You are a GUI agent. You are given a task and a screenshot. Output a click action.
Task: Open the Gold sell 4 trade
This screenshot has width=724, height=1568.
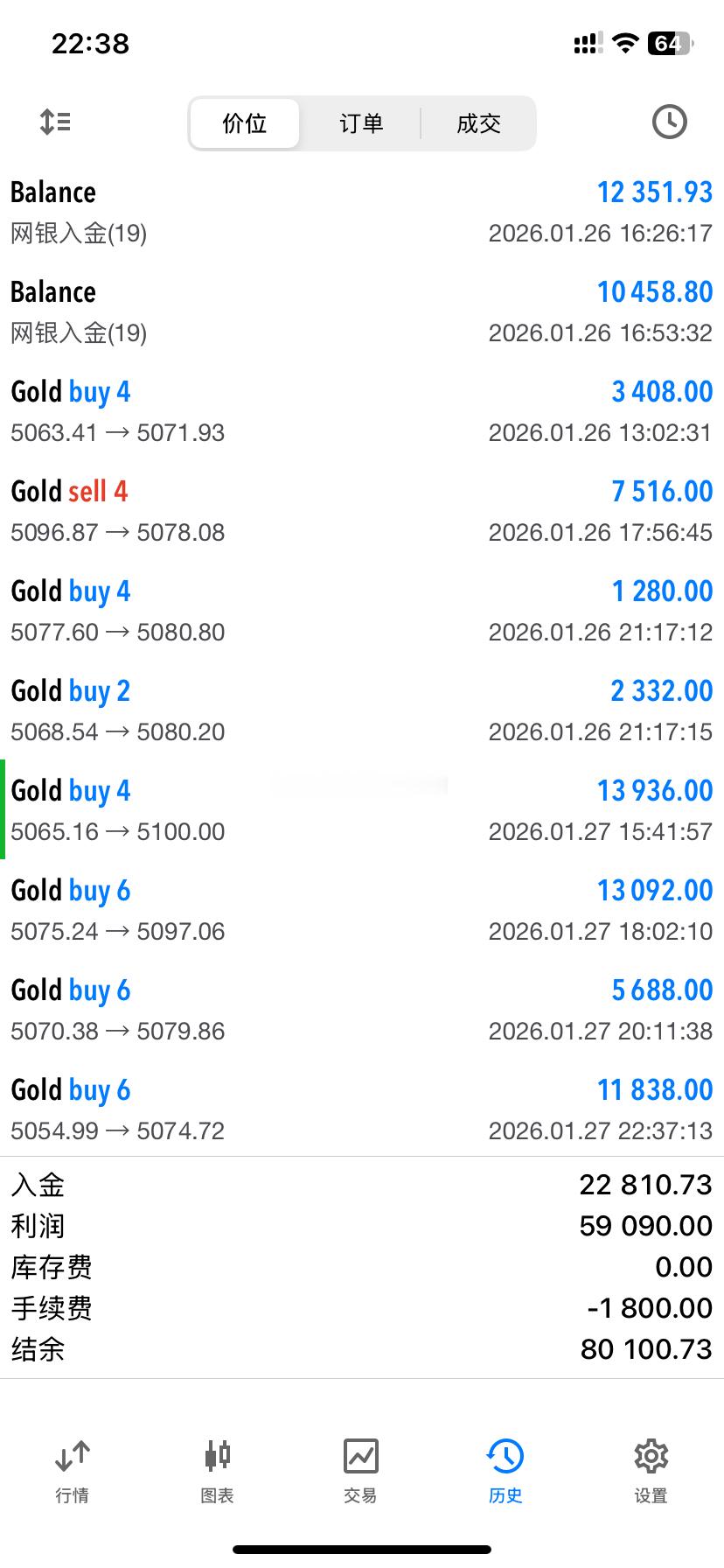(362, 511)
